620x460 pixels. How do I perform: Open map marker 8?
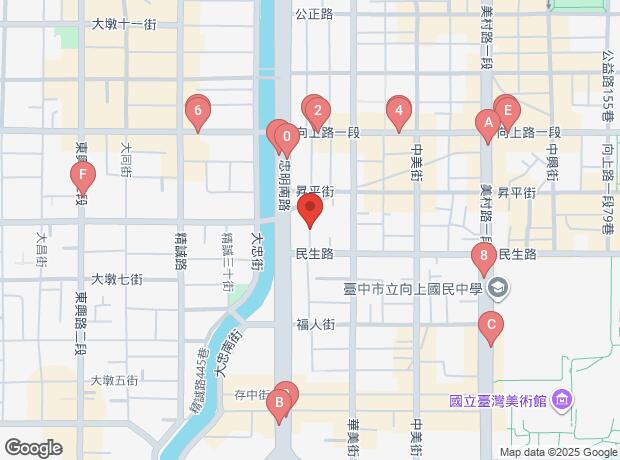(x=484, y=258)
